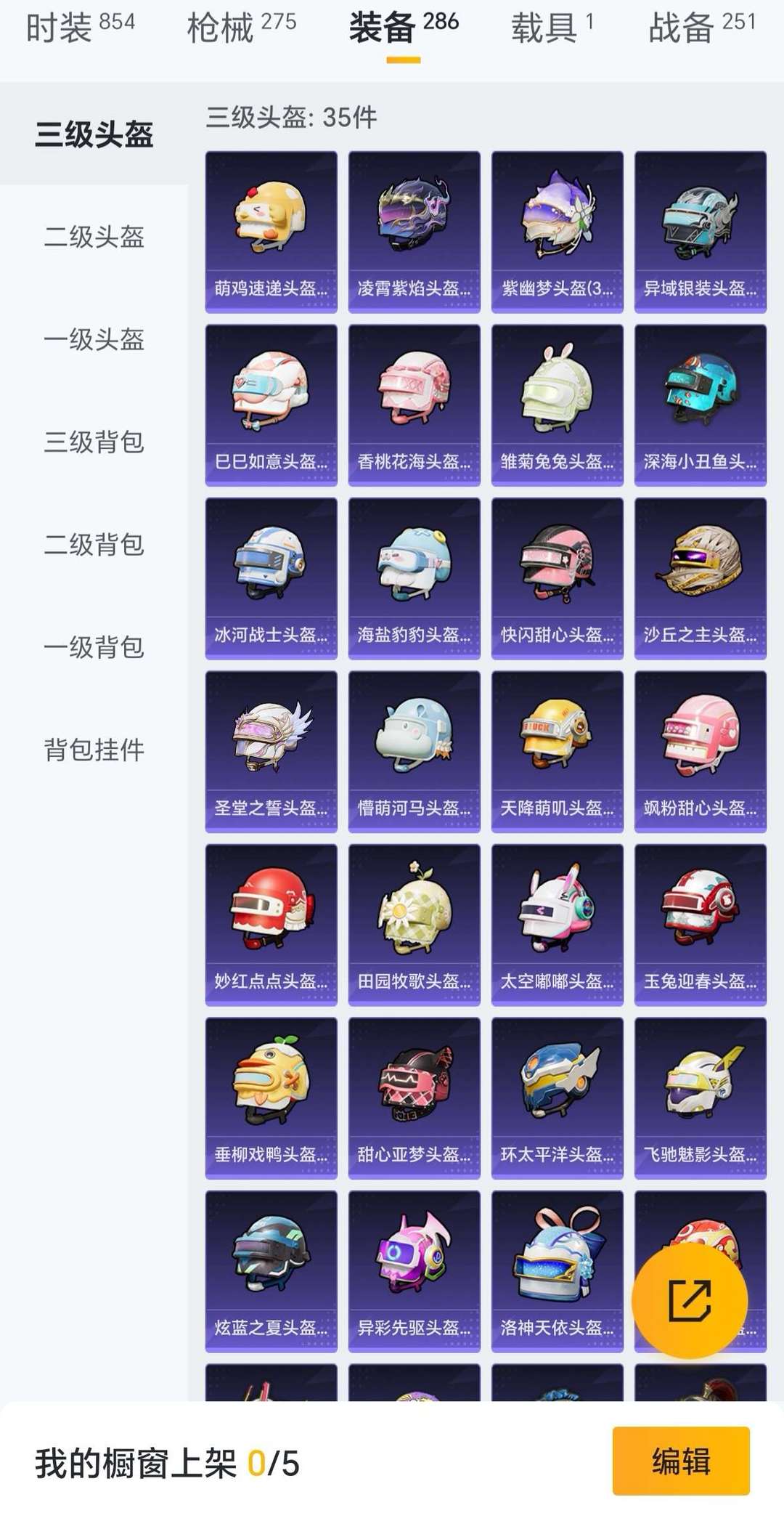Screen dimensions: 784x1521
Task: Select 一级头盔 category
Action: 94,339
